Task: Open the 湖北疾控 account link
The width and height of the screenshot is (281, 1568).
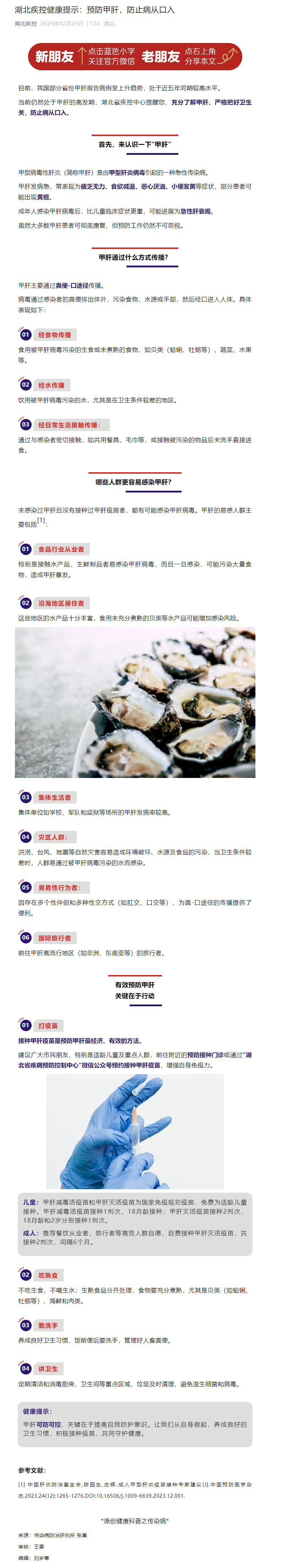Action: point(26,24)
